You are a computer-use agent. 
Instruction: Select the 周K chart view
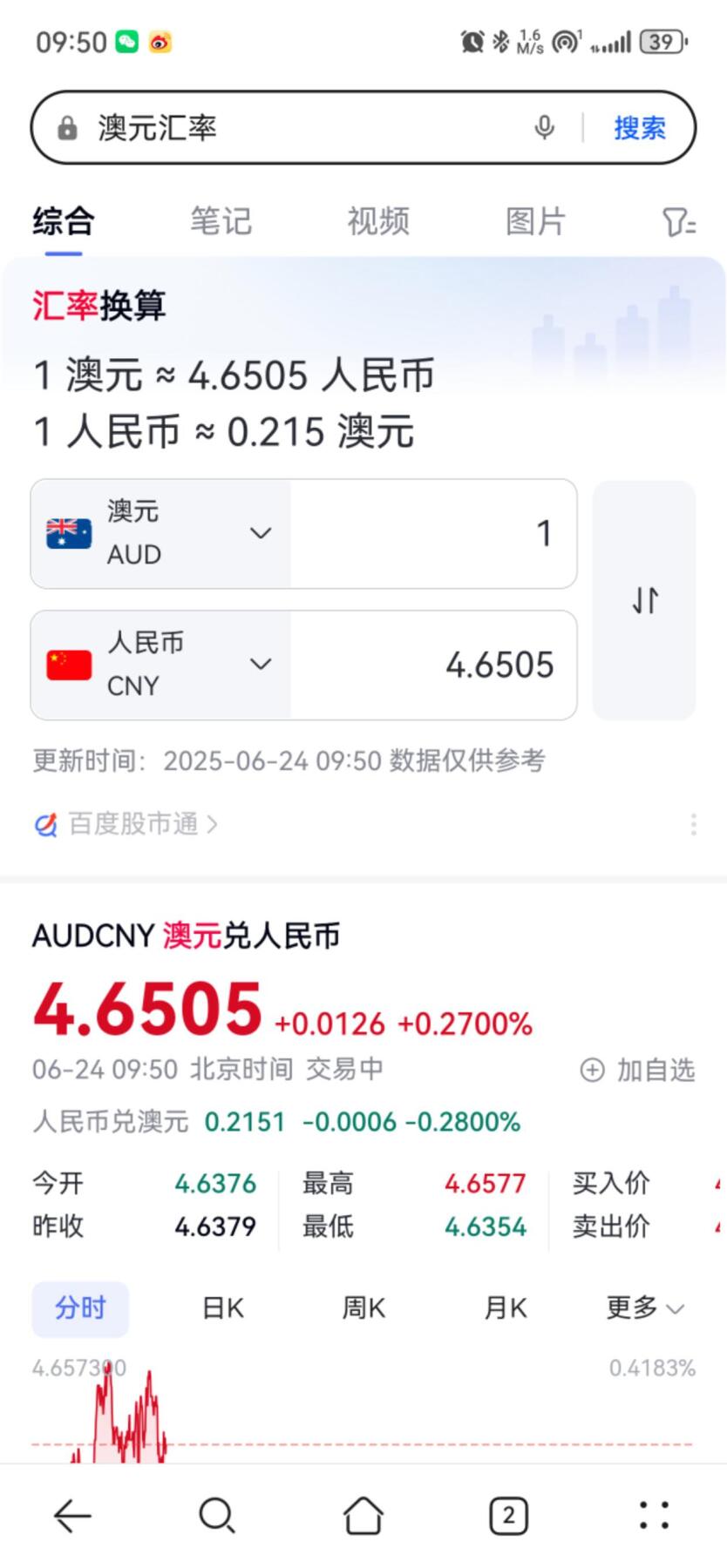click(x=363, y=1308)
